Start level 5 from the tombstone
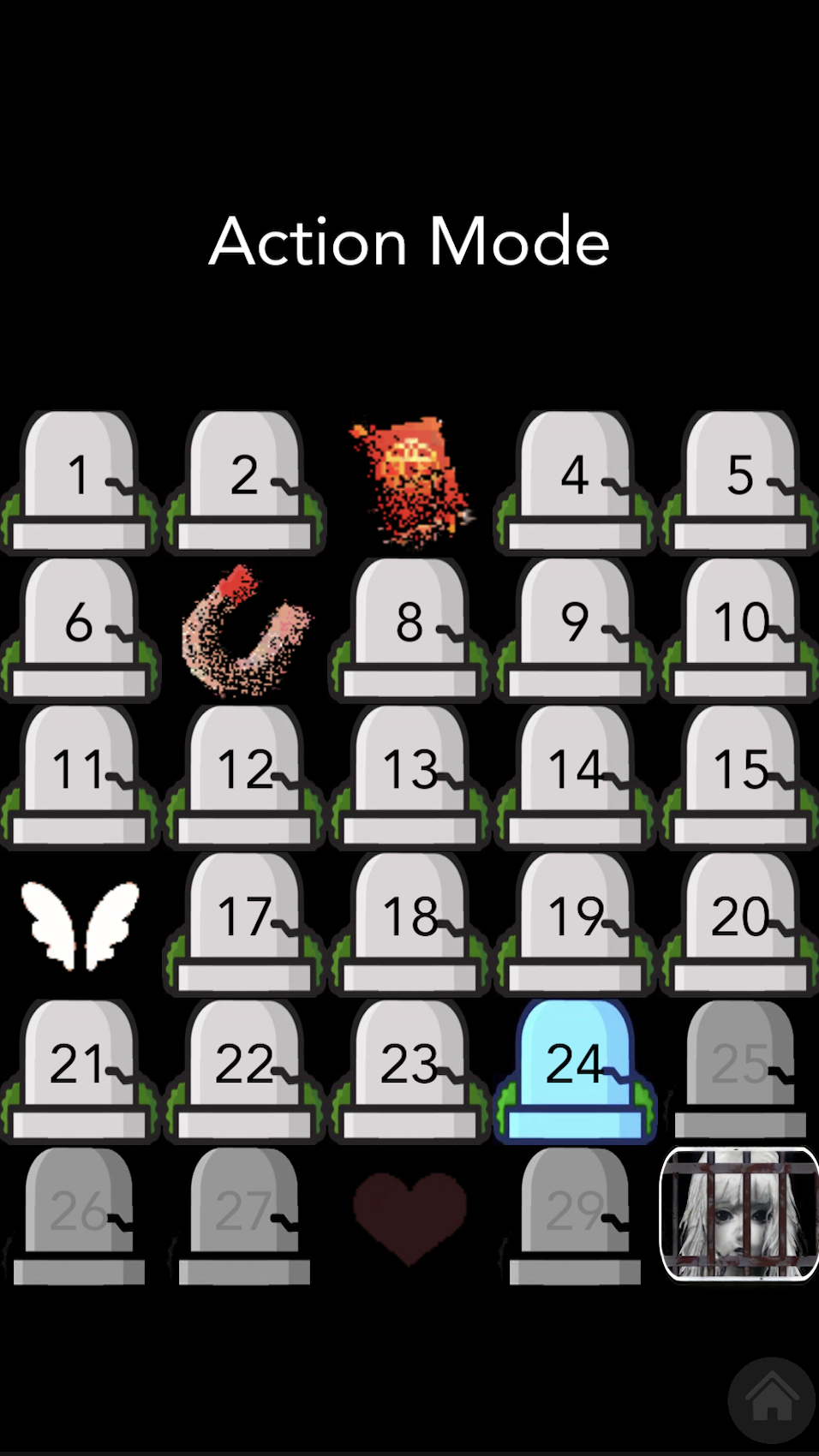This screenshot has height=1456, width=819. click(x=738, y=480)
